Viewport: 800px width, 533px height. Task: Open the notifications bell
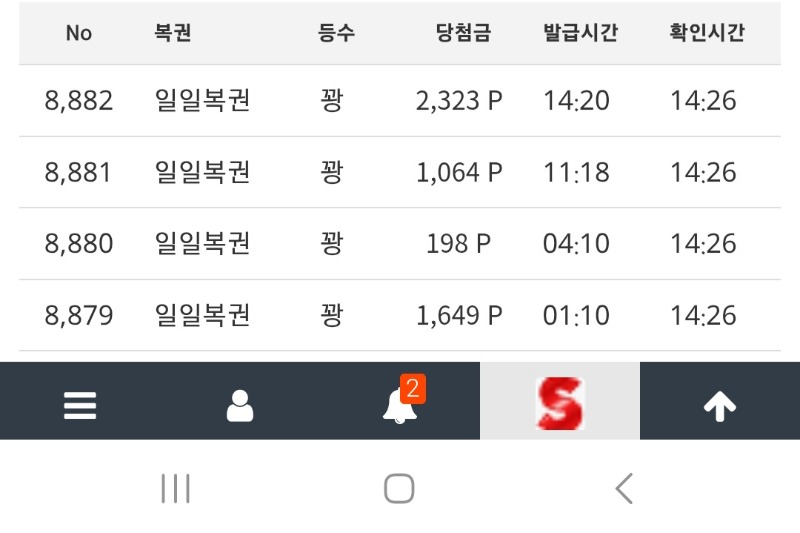pos(400,406)
